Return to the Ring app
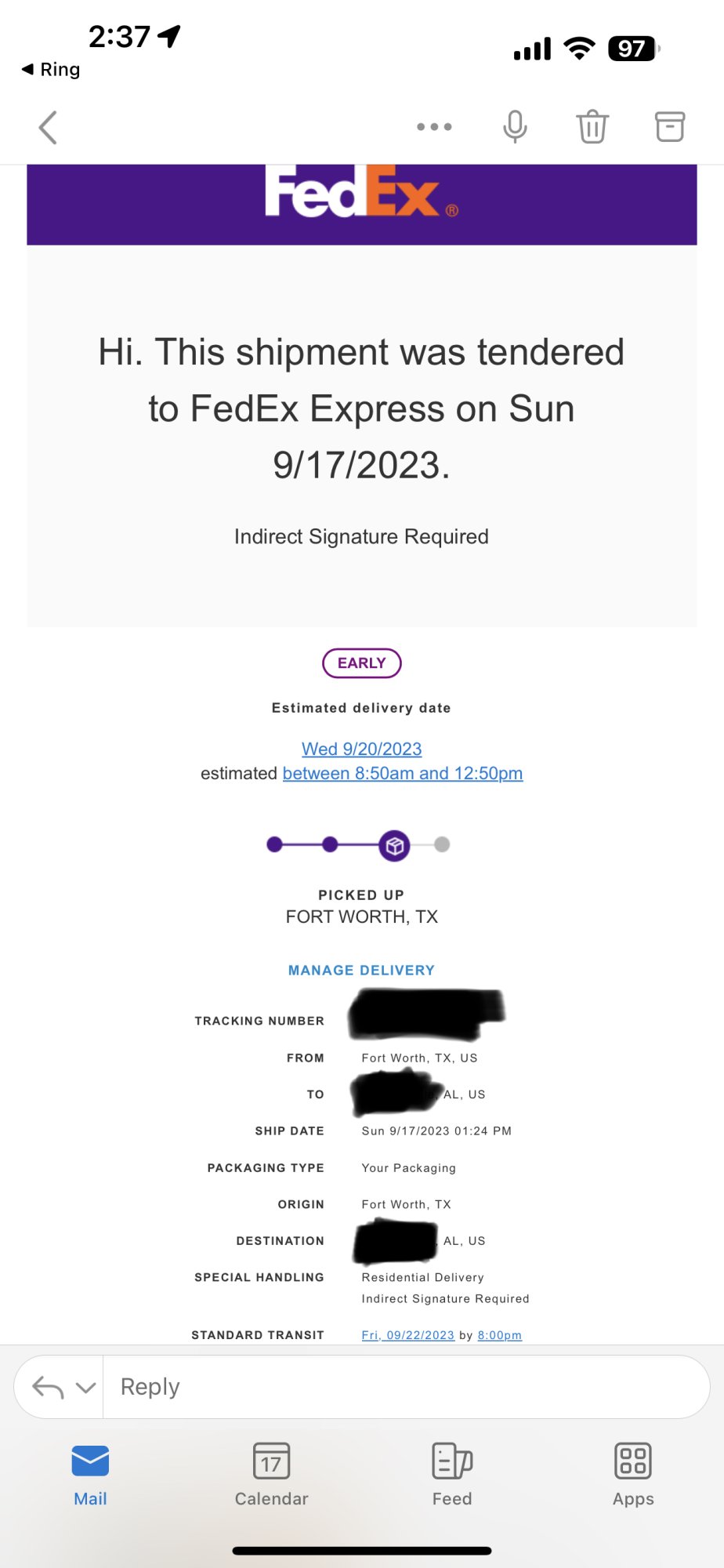The height and width of the screenshot is (1568, 724). click(x=51, y=69)
